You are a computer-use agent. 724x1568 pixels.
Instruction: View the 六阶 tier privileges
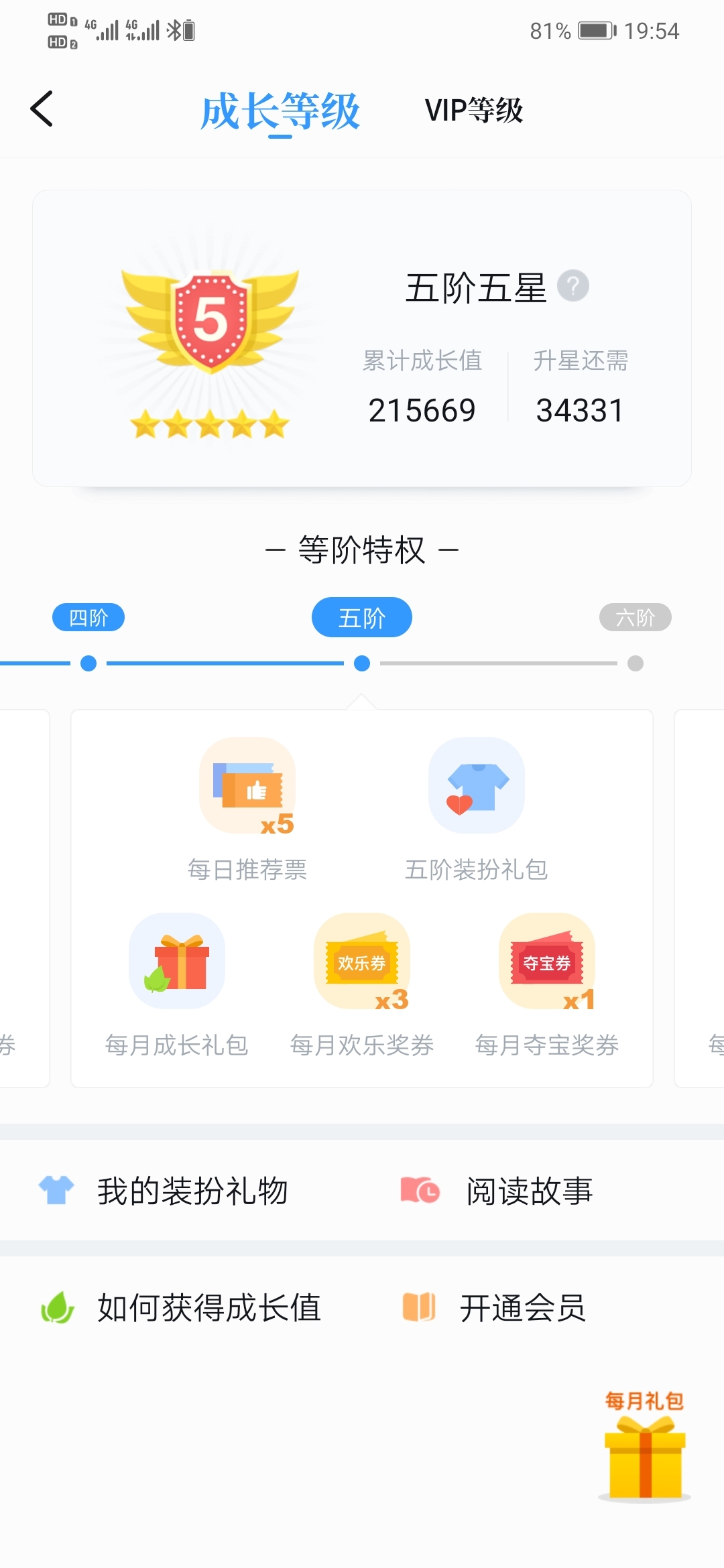coord(635,617)
